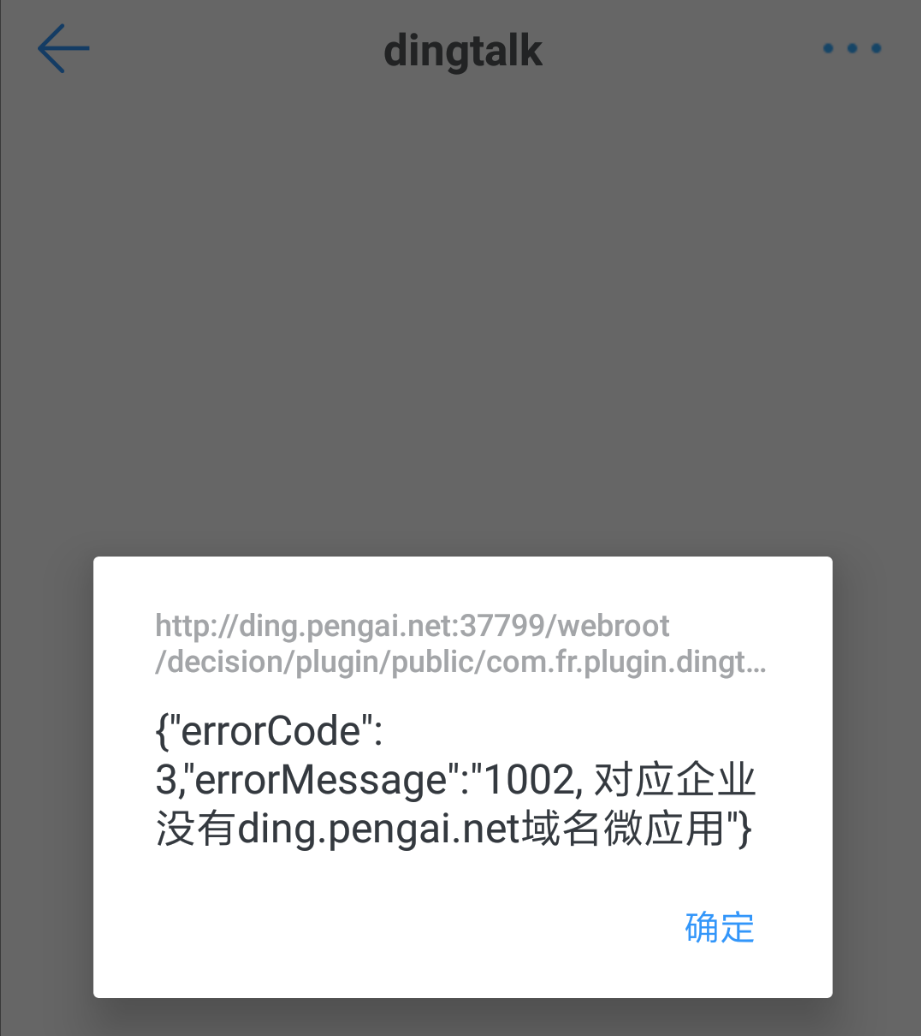921x1036 pixels.
Task: Open the three-dot overflow menu
Action: 851,49
